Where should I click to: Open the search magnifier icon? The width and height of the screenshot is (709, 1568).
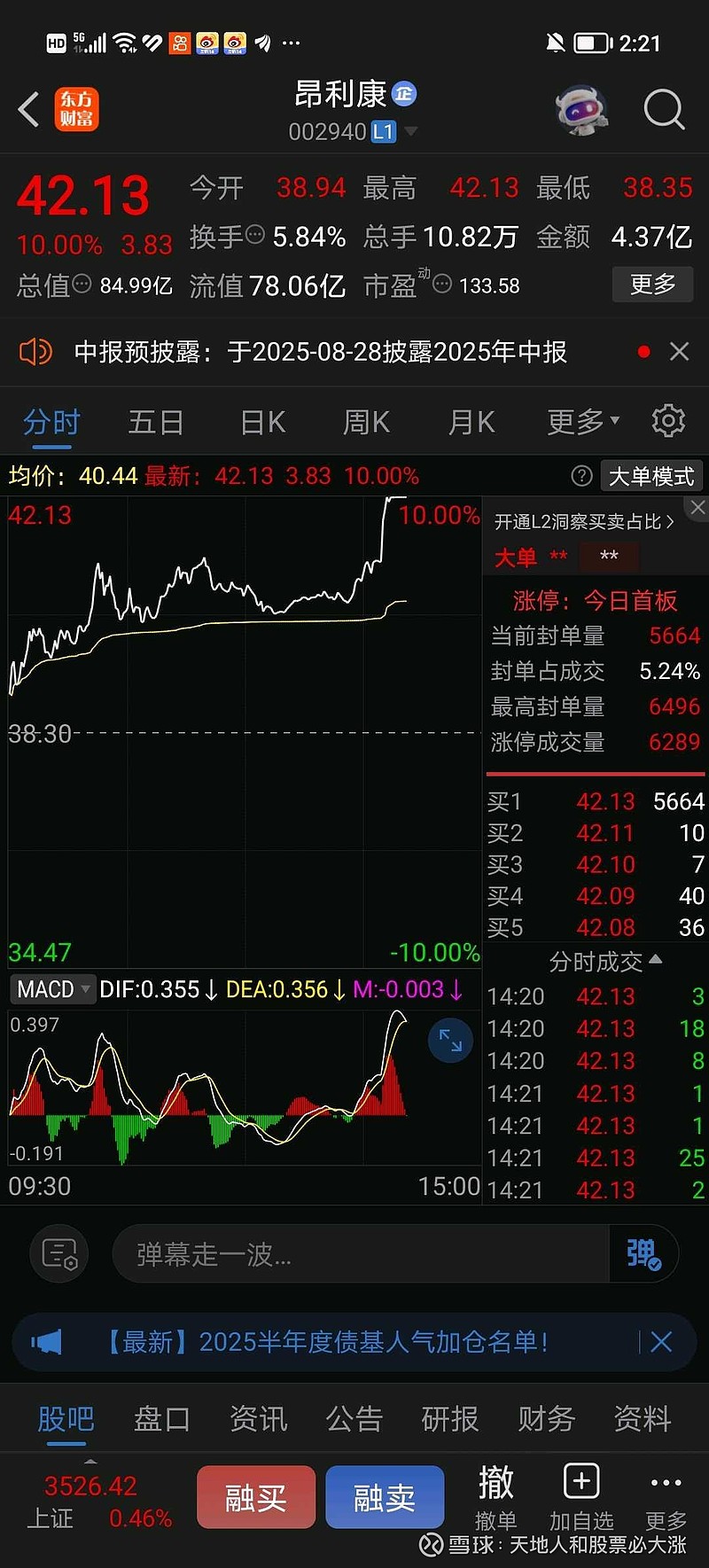pyautogui.click(x=663, y=108)
